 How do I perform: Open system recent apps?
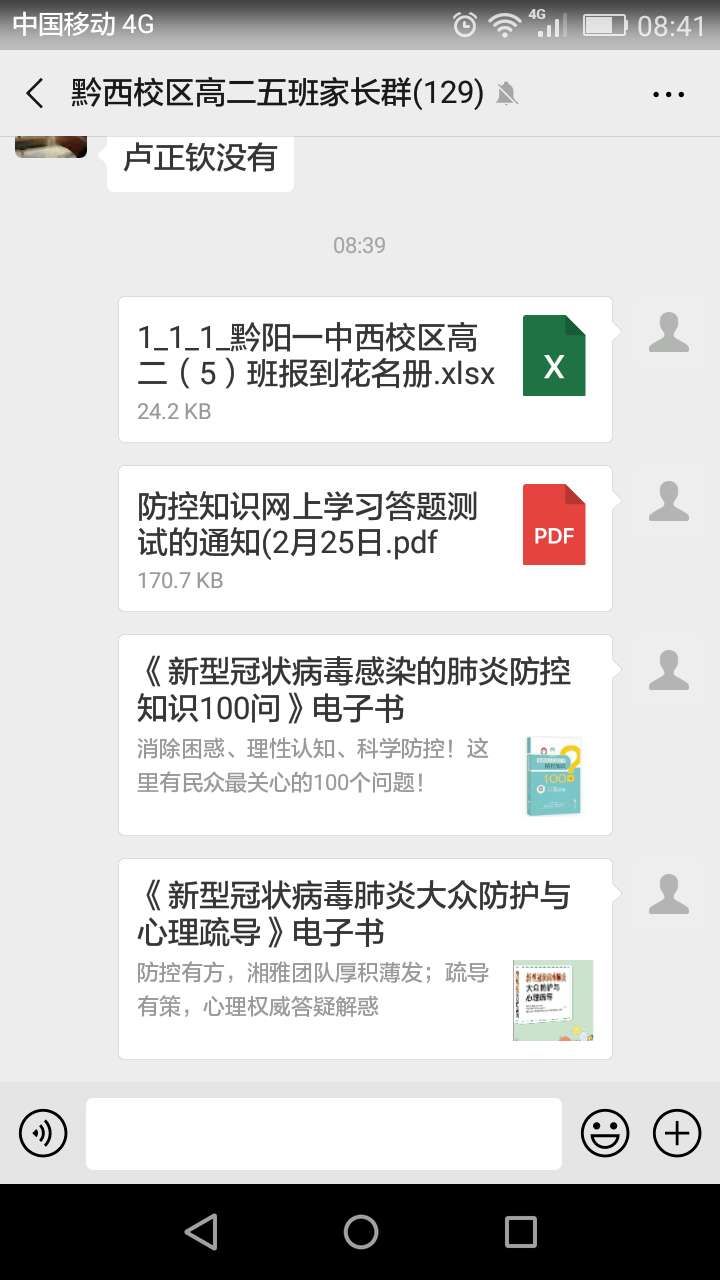click(x=520, y=1232)
